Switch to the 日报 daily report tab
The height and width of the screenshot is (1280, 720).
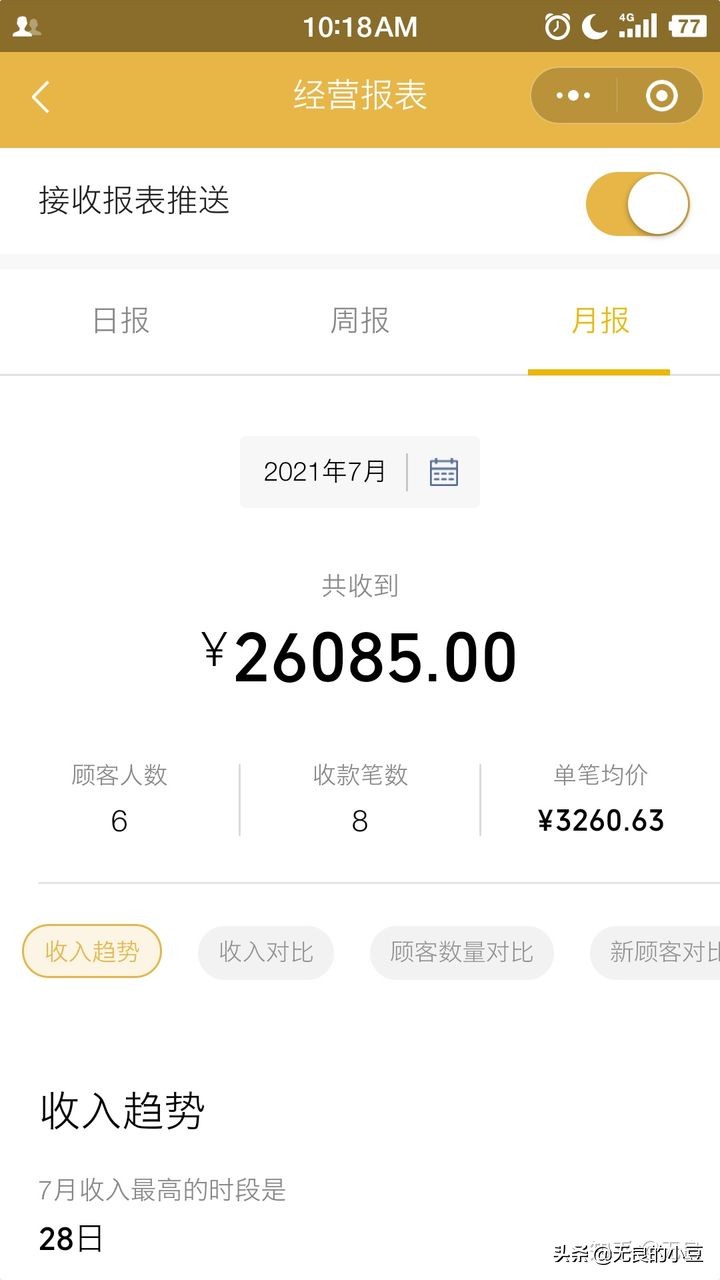click(120, 321)
